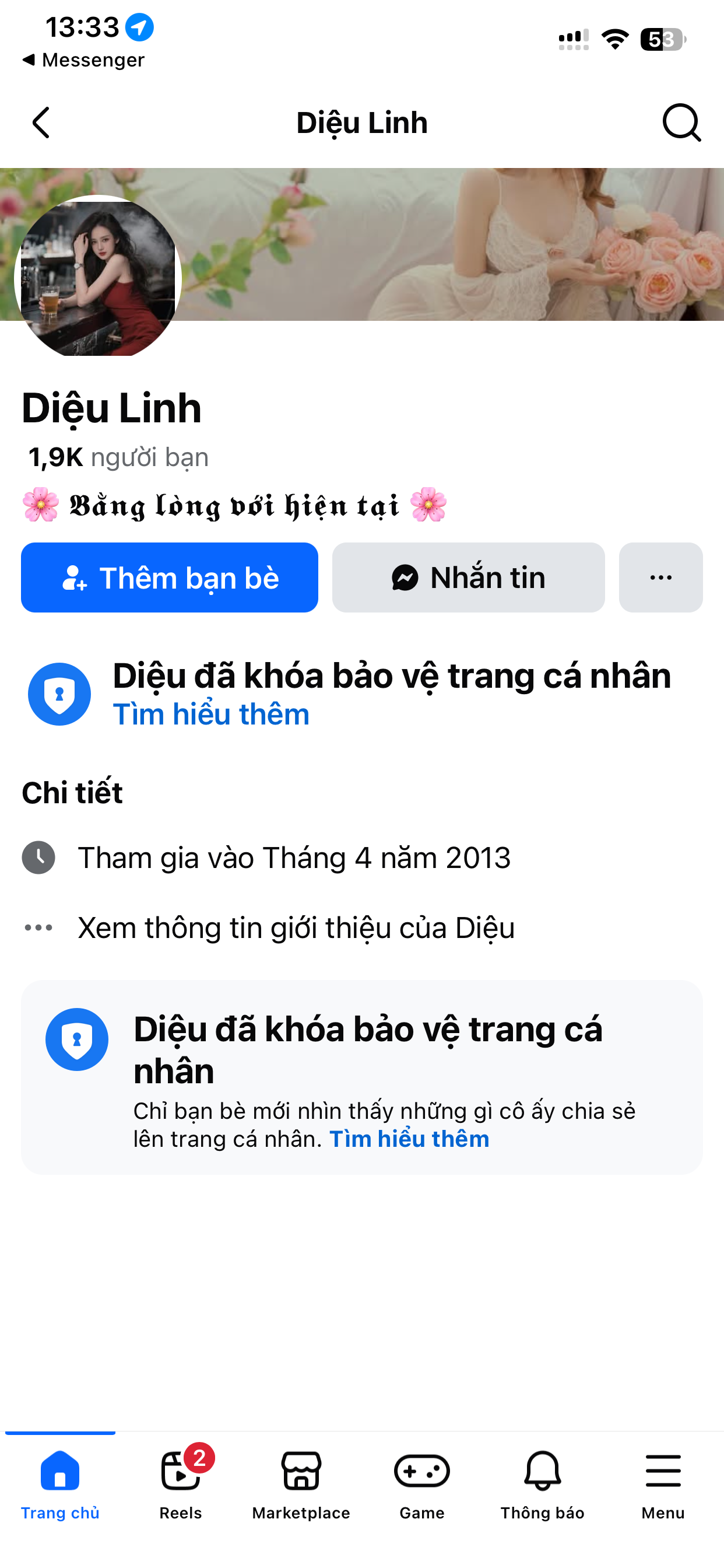
Task: Open Tìm hiểu thêm under the profile buttons
Action: click(211, 714)
